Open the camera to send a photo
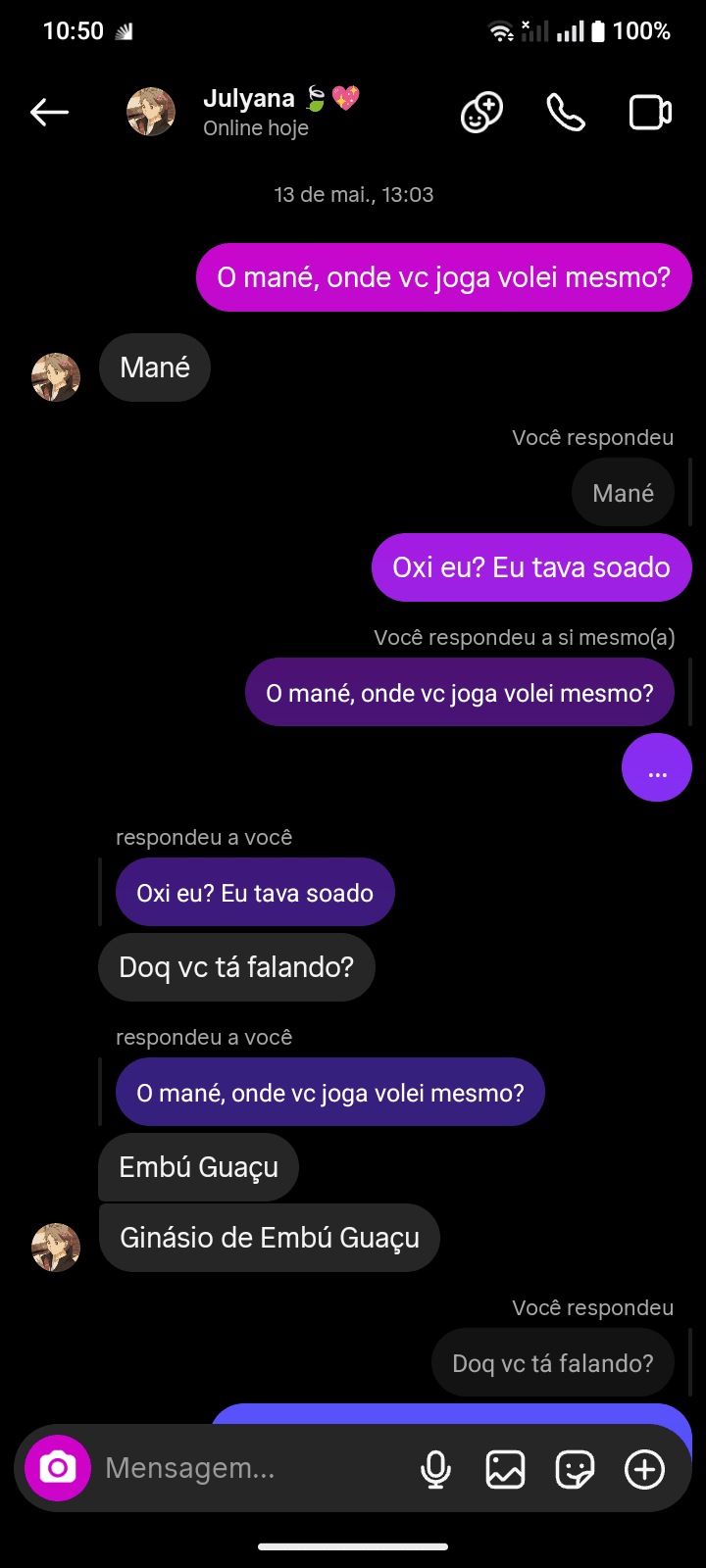This screenshot has height=1568, width=706. point(56,1468)
